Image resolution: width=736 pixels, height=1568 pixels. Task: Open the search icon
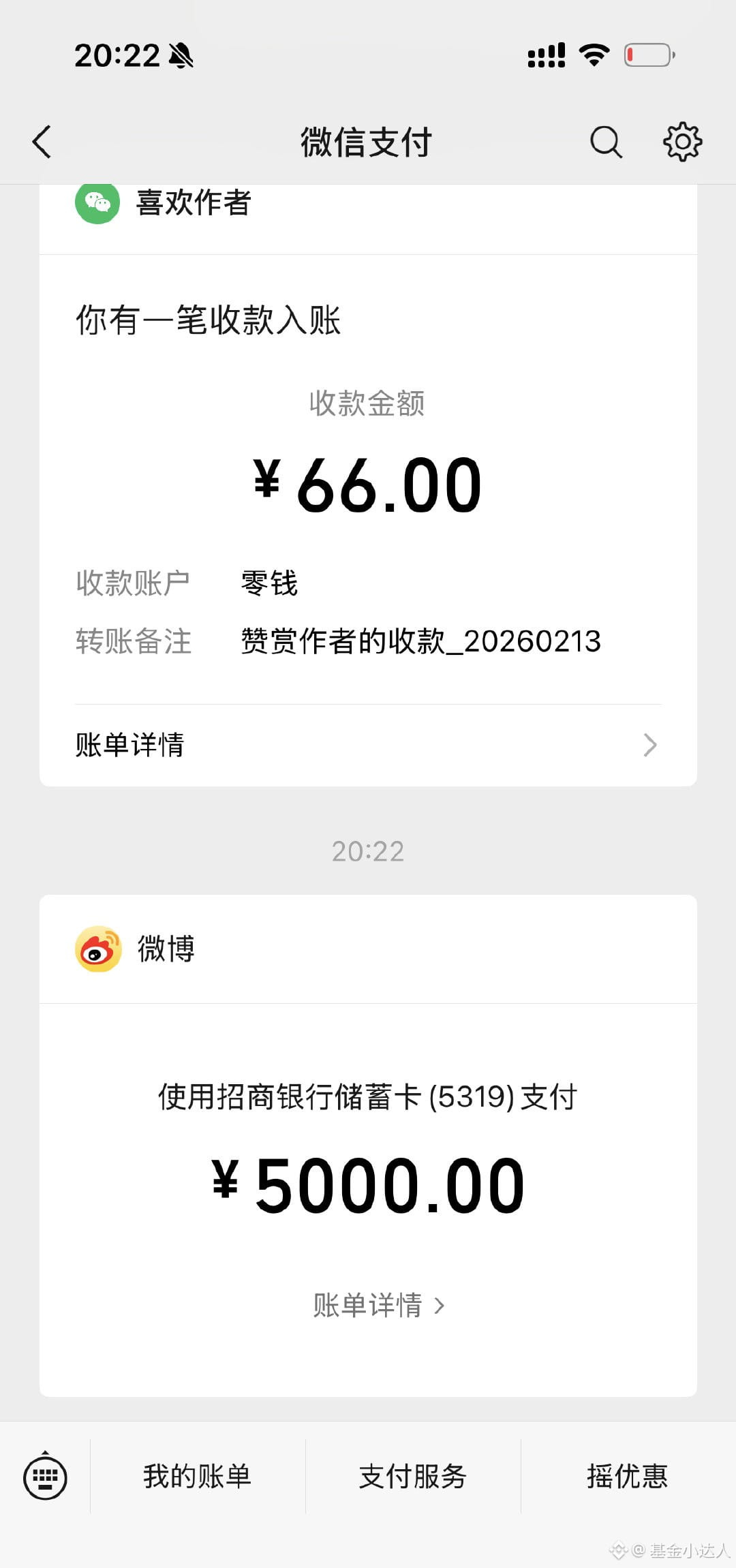click(605, 142)
